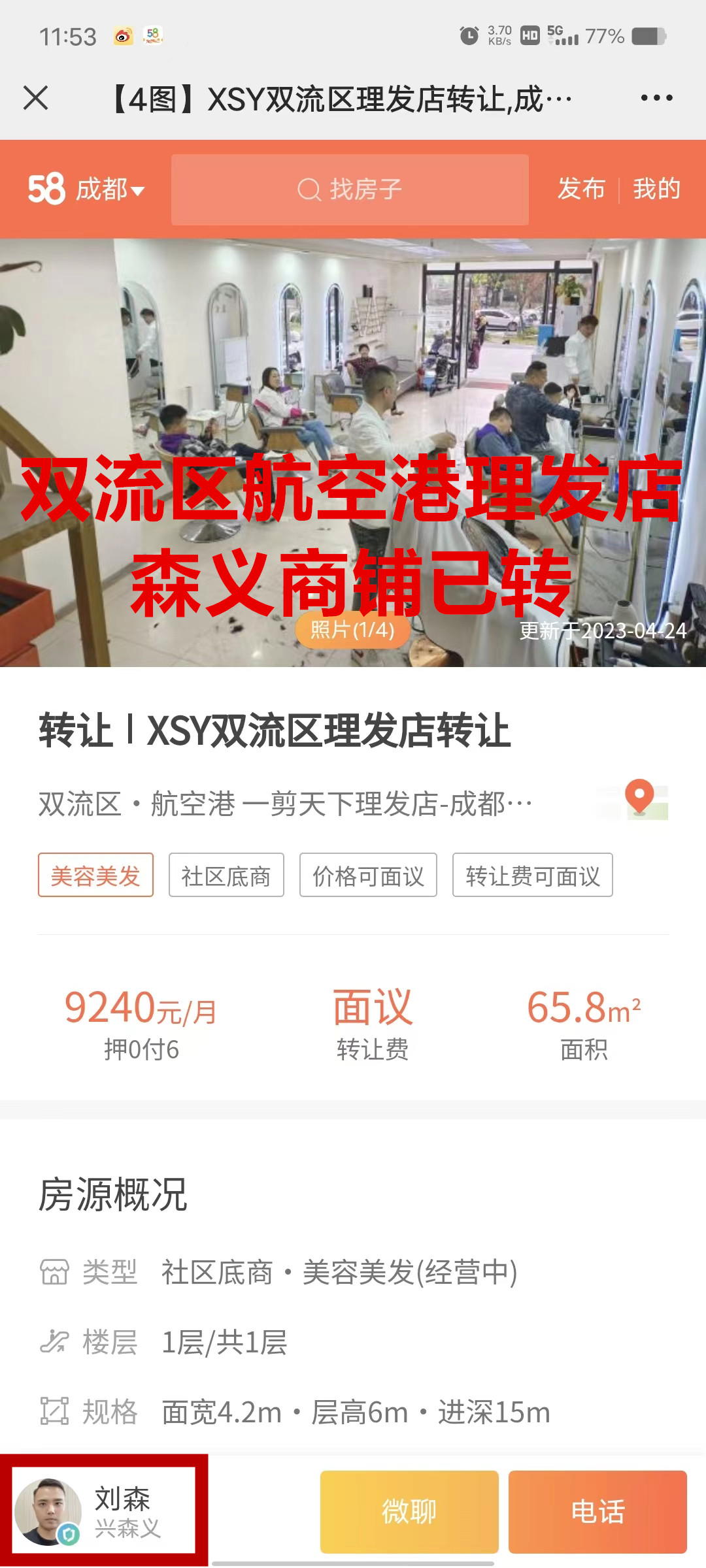Tap the 转让费可面议 tag
Screen dimensions: 706x1568
(532, 875)
